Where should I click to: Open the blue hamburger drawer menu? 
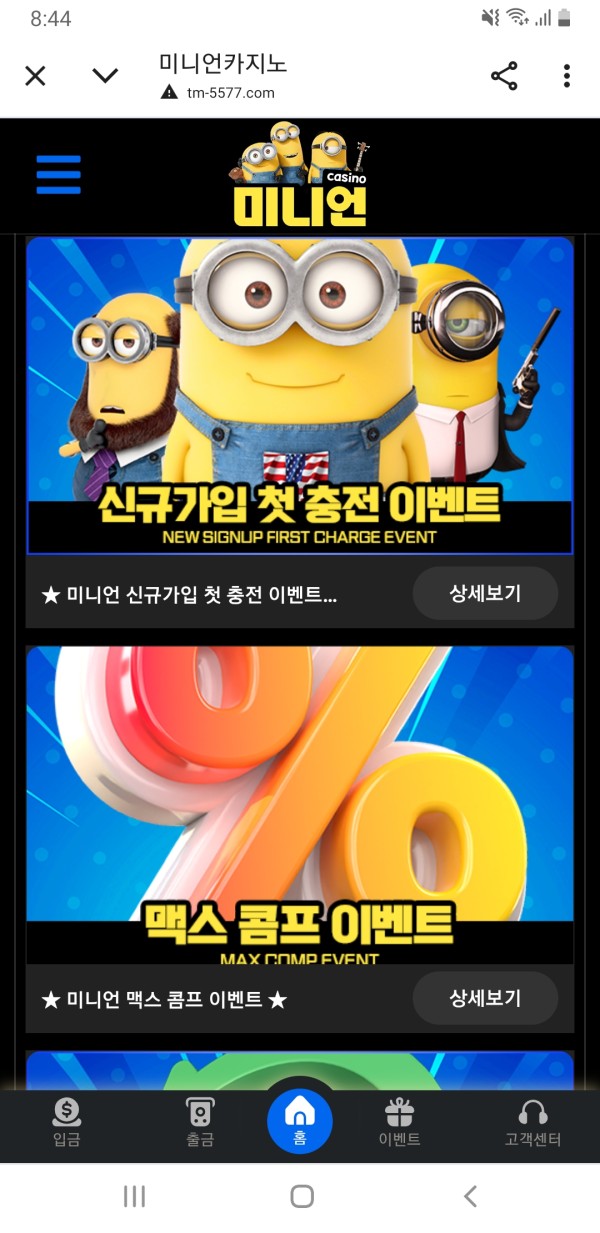[58, 175]
